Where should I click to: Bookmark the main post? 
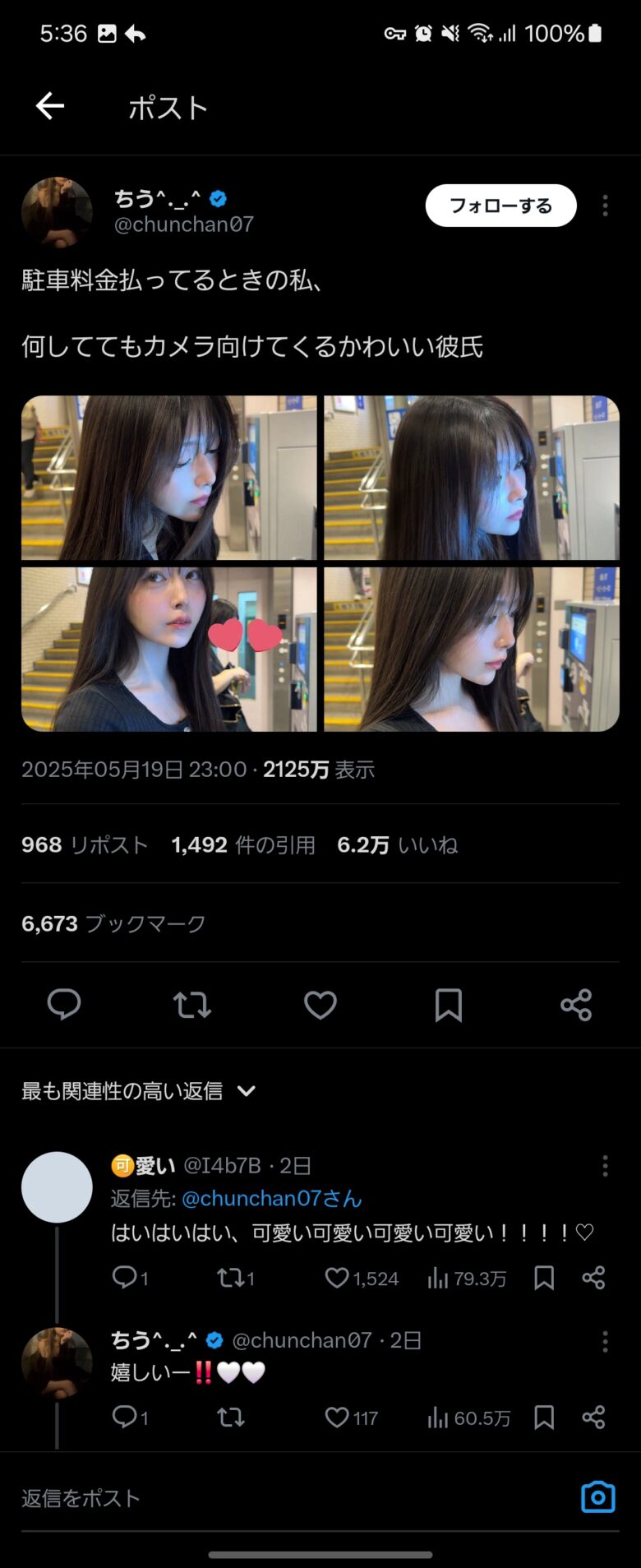click(x=448, y=1004)
